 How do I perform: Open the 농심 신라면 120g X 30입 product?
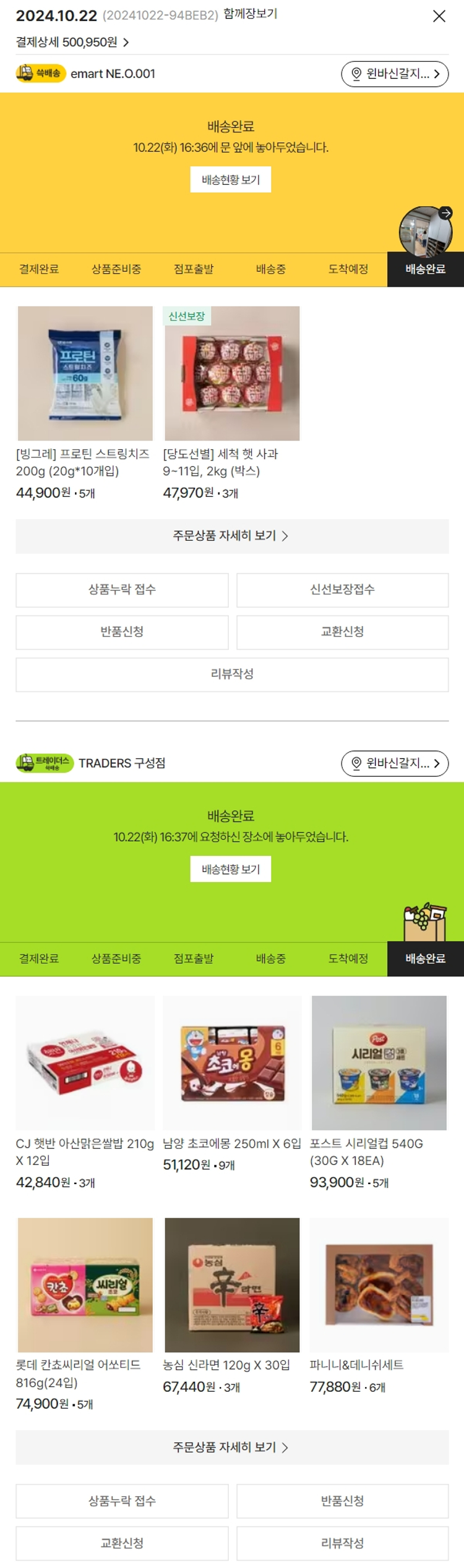[x=232, y=1286]
